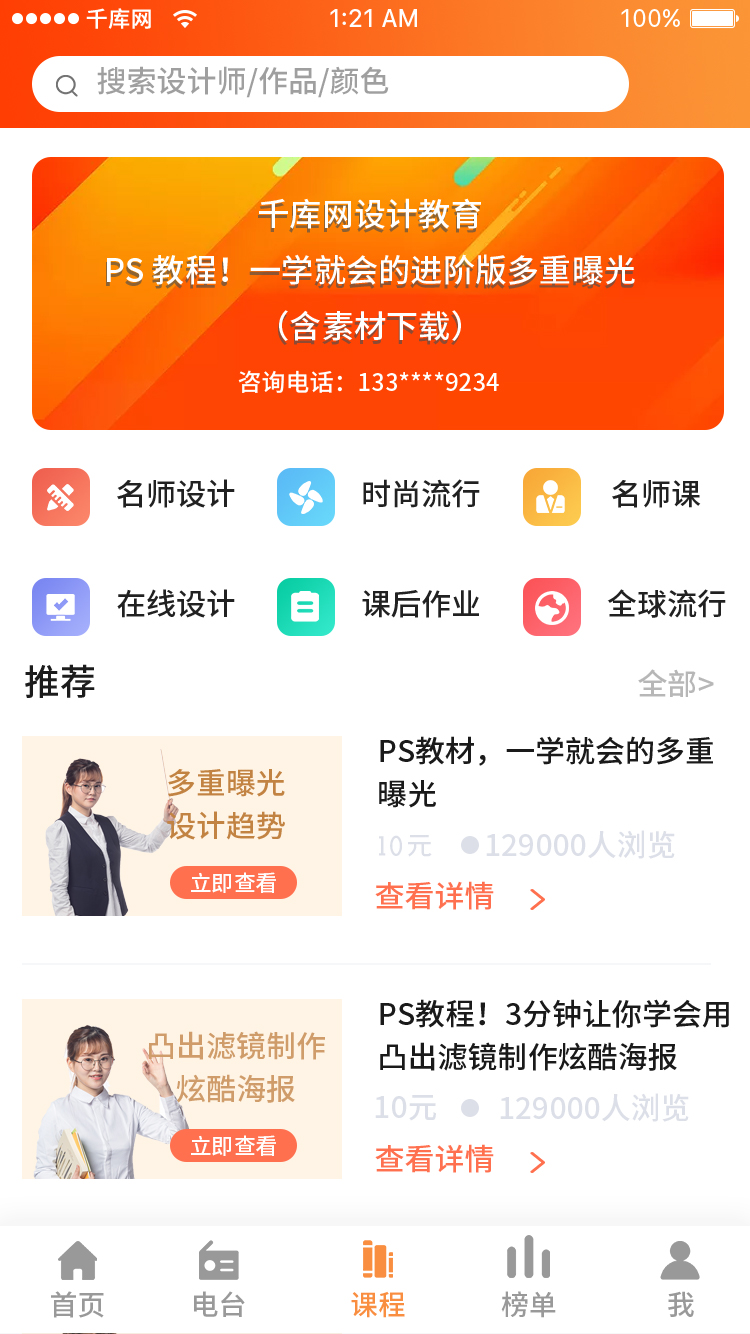Open the 全球流行 category

pos(624,606)
